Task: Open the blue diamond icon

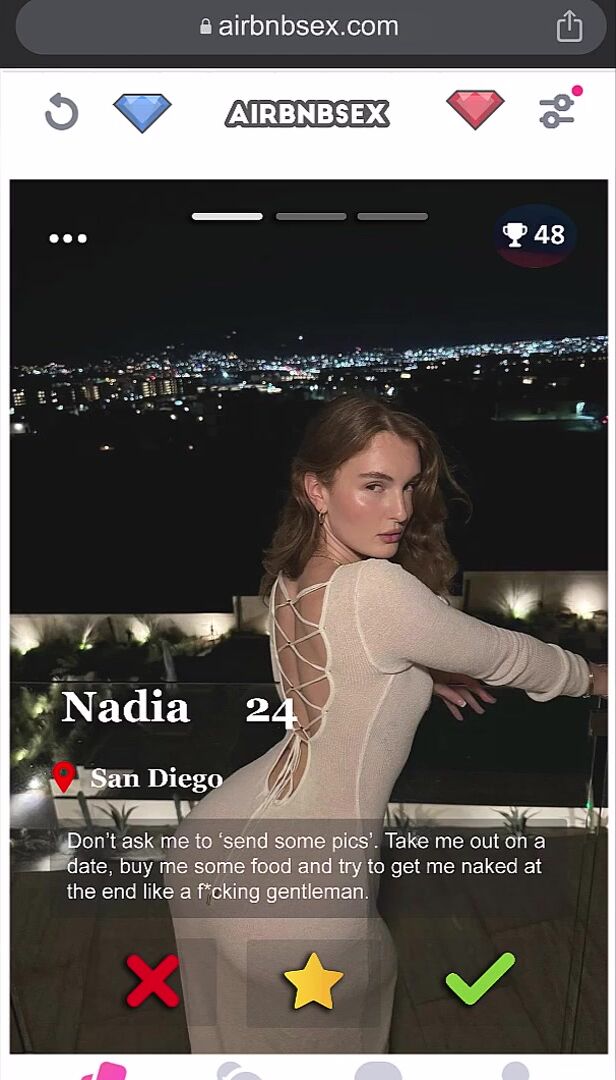Action: 142,112
